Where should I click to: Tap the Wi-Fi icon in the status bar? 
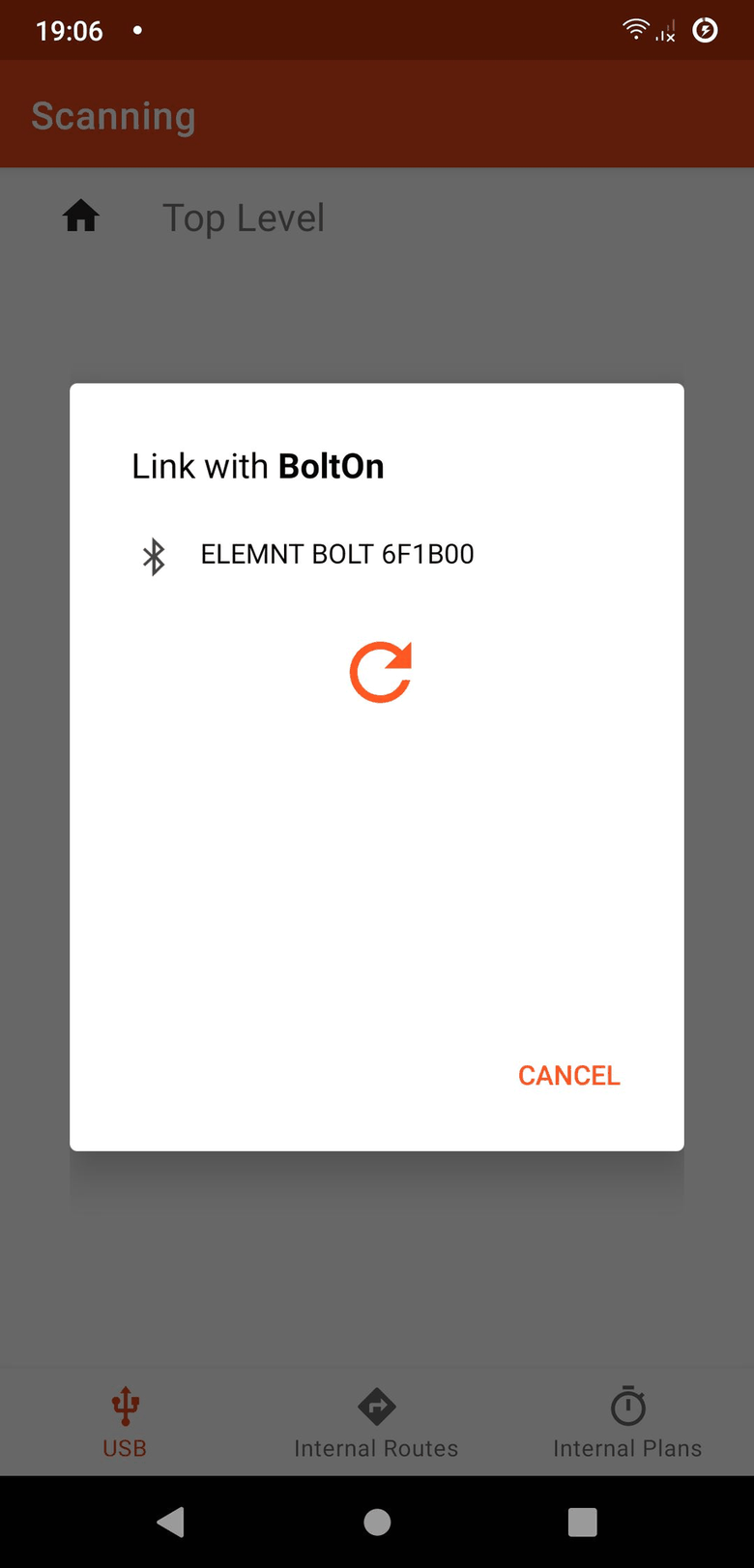click(x=634, y=28)
